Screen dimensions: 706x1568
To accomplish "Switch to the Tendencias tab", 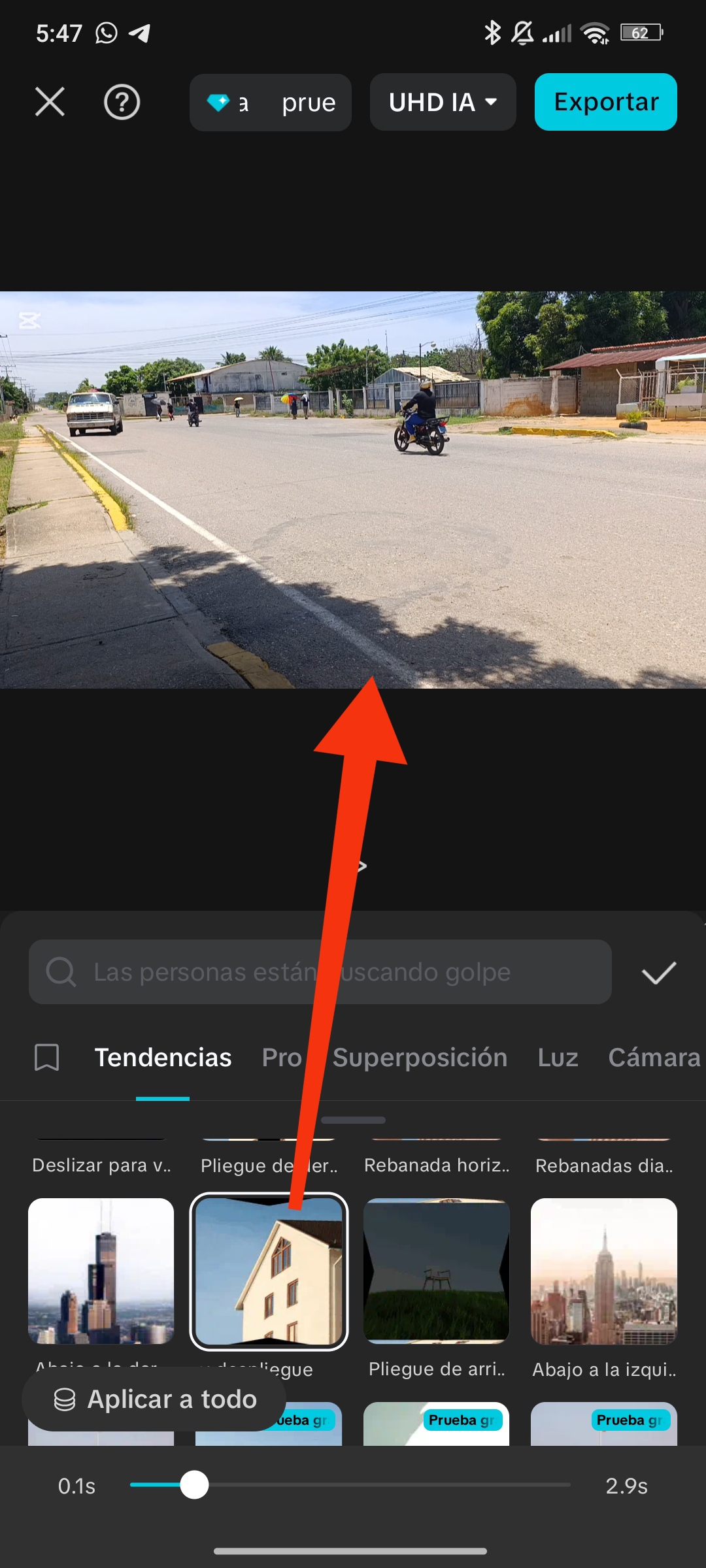I will coord(163,1057).
